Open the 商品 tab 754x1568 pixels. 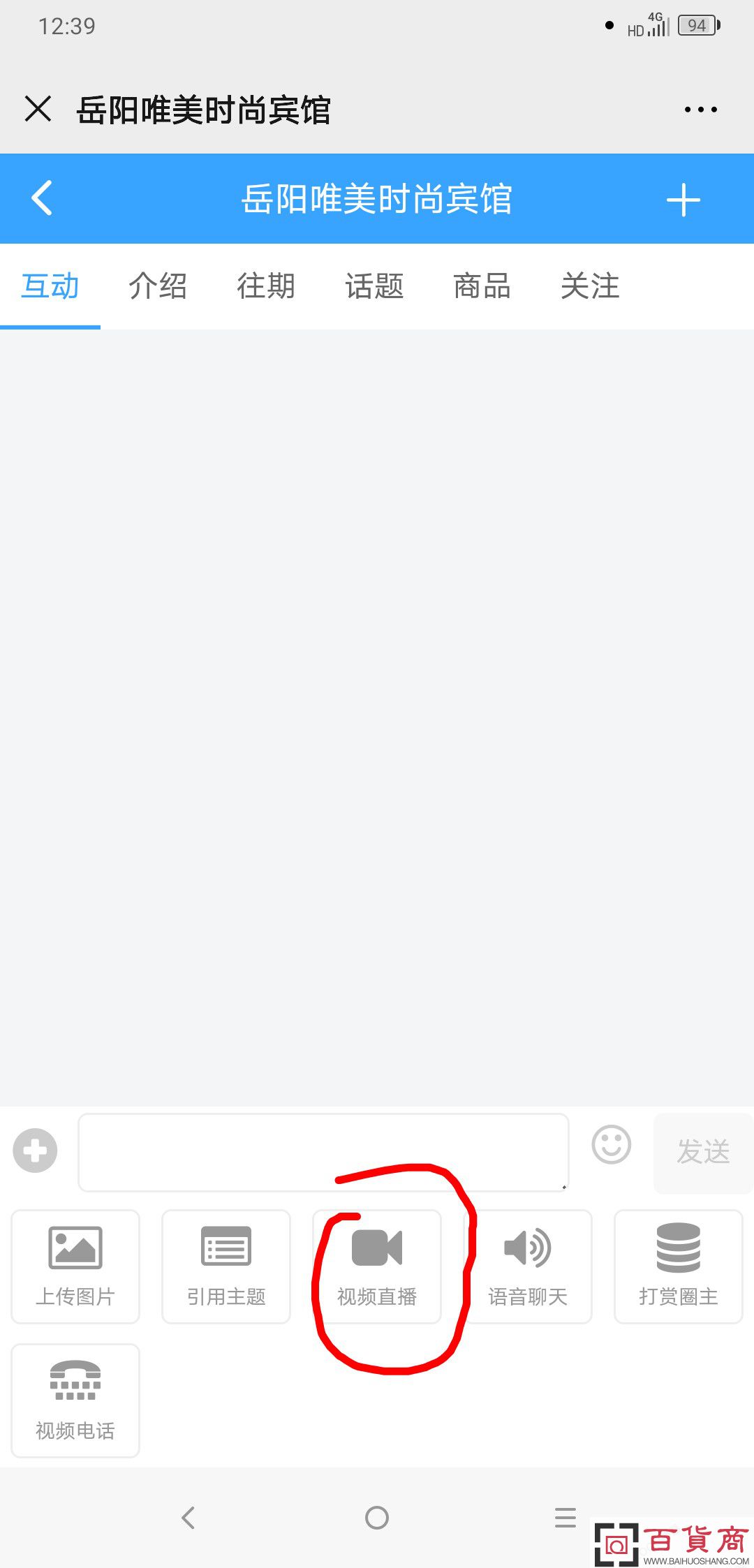(x=482, y=286)
